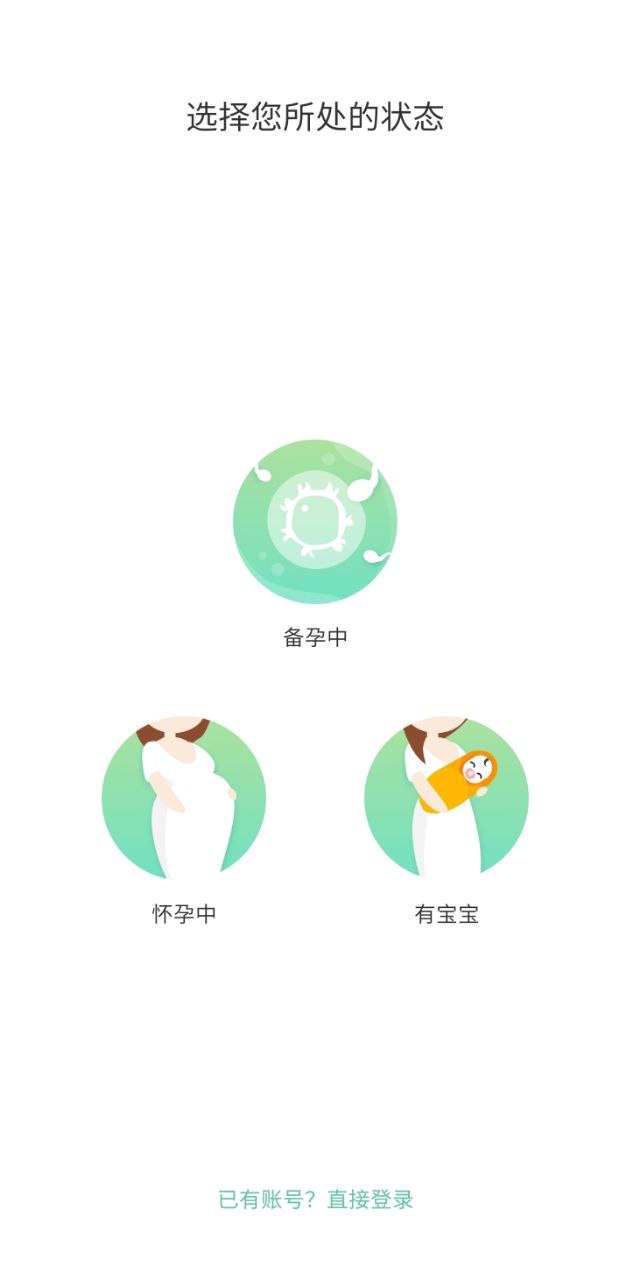Image resolution: width=630 pixels, height=1280 pixels.
Task: Select the 备孕中 status option
Action: 315,522
